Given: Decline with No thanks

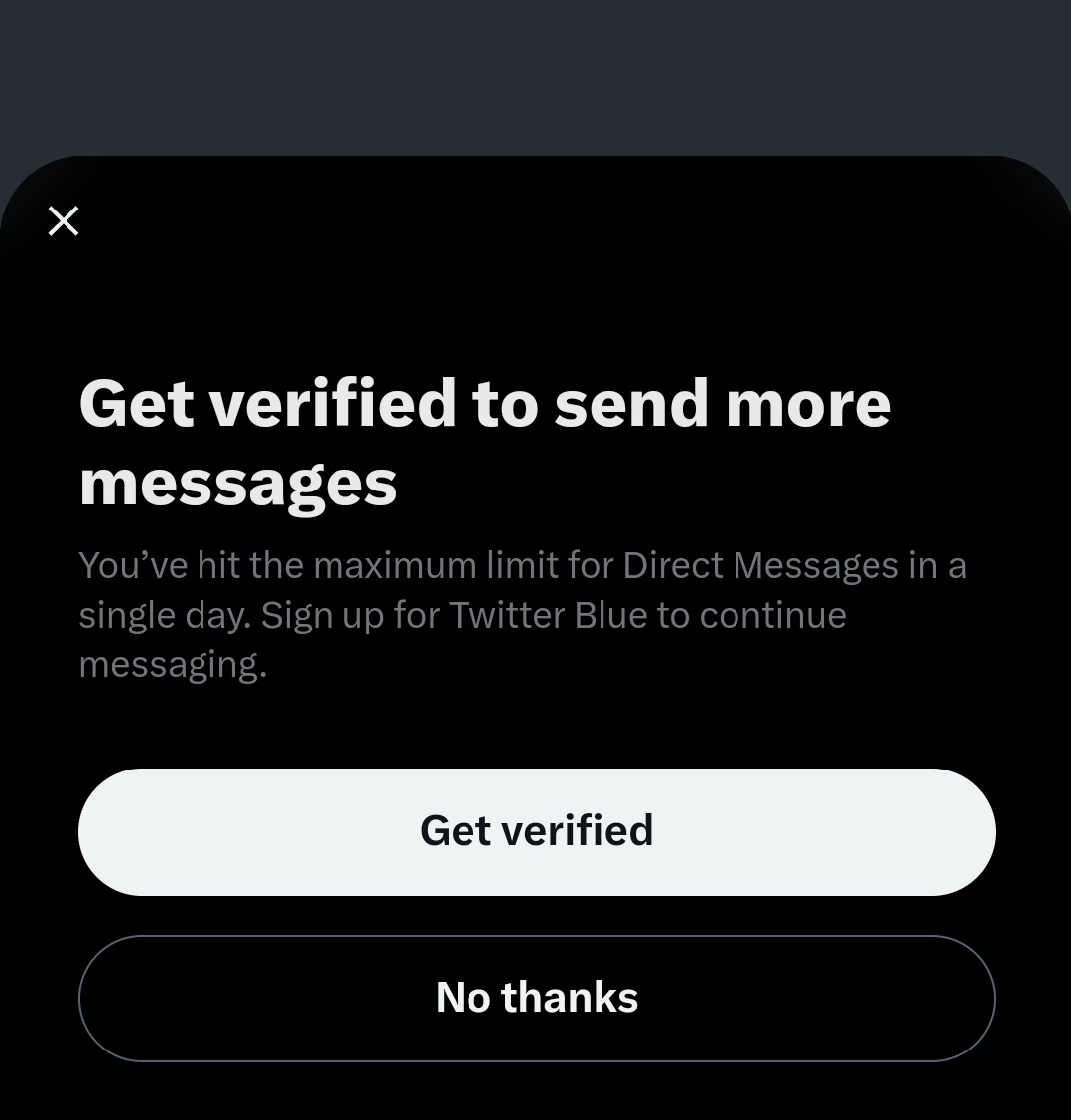Looking at the screenshot, I should pyautogui.click(x=536, y=998).
